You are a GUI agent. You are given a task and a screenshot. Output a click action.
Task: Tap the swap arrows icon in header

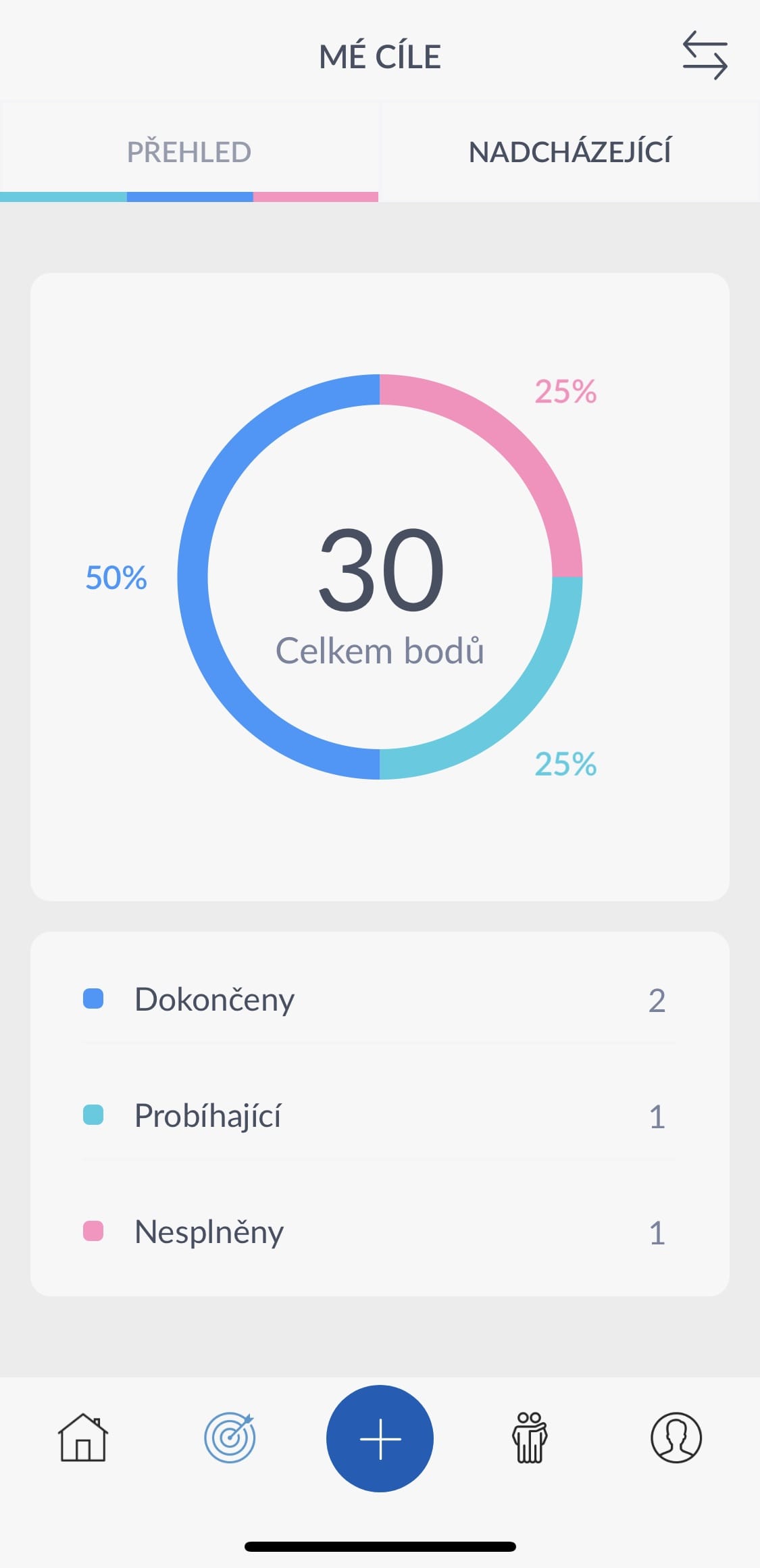tap(705, 55)
